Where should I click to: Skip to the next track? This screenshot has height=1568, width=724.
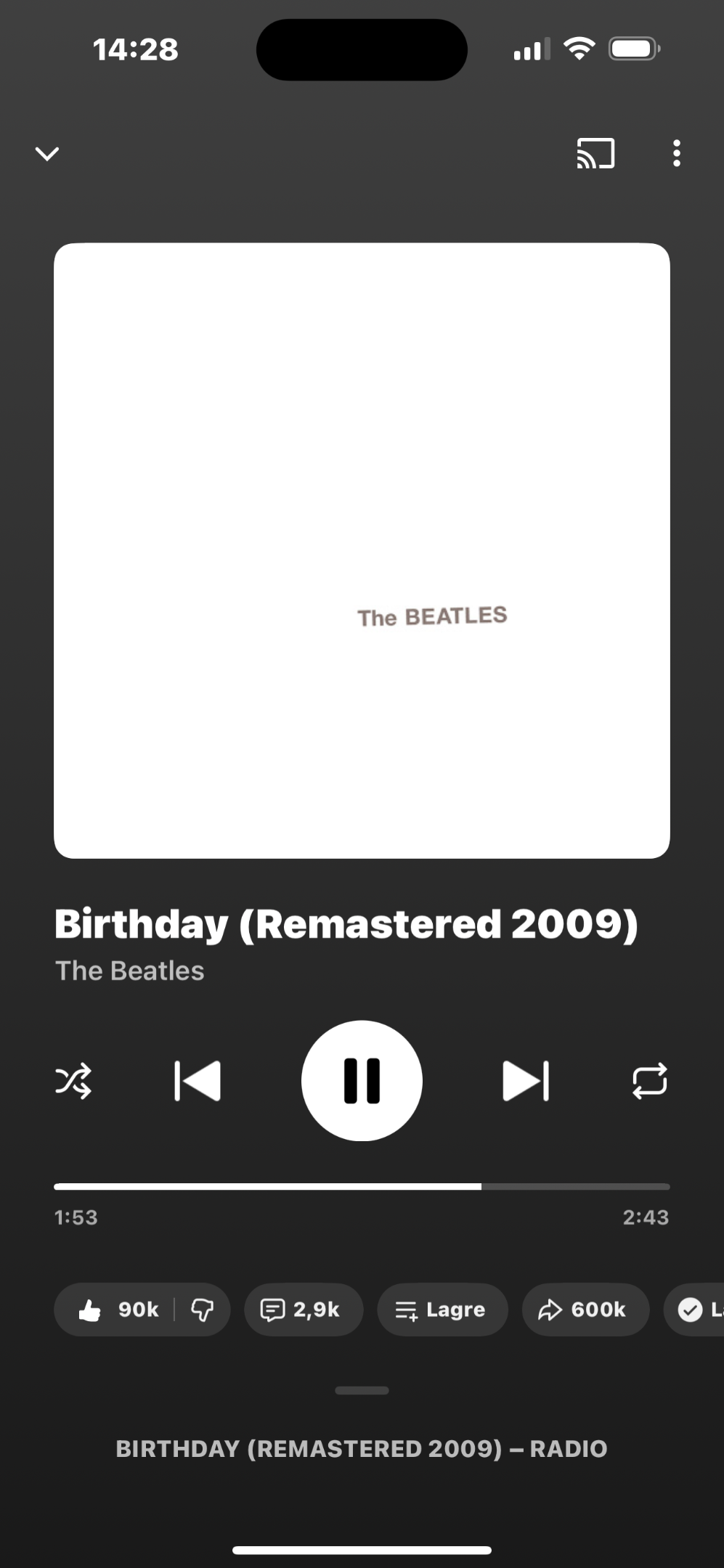point(526,1081)
